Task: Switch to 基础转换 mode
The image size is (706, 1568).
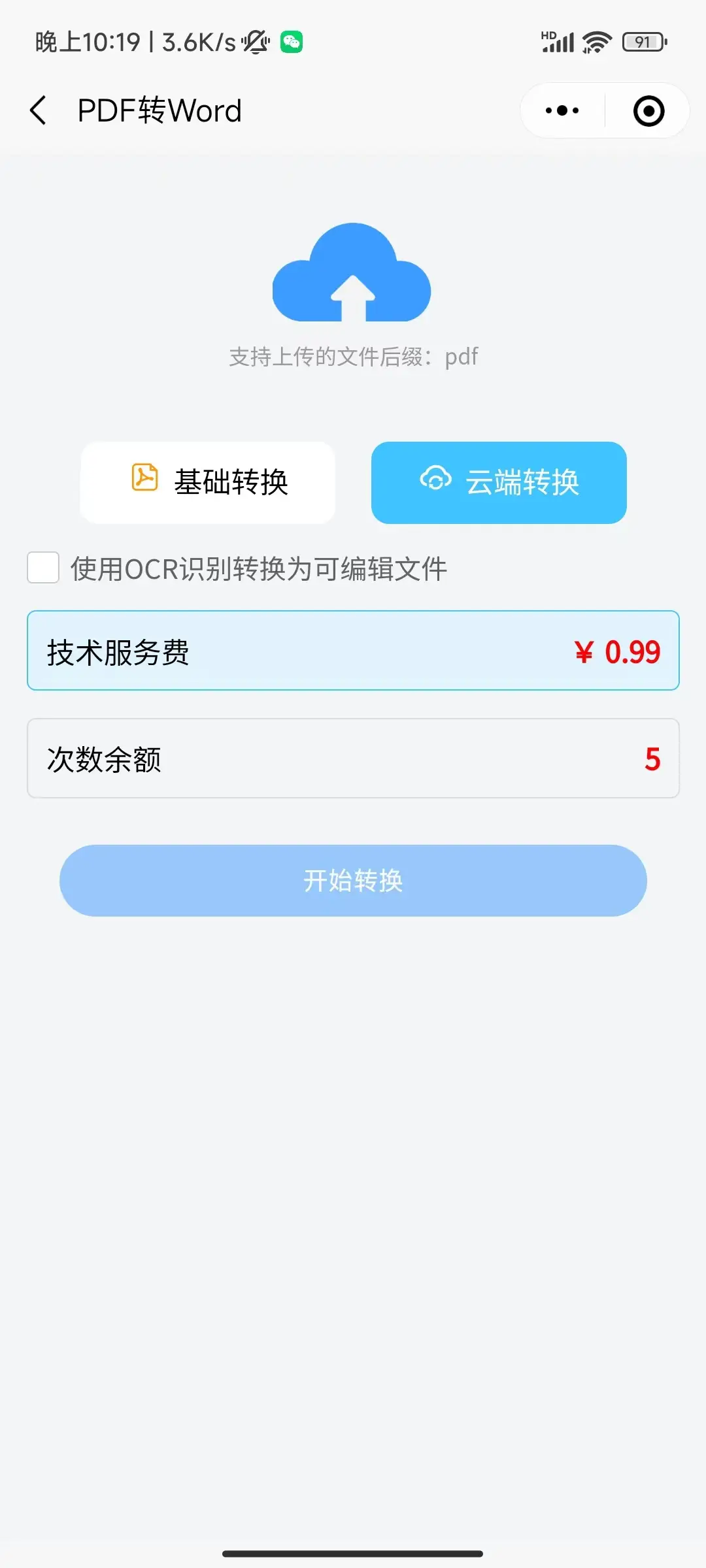Action: pyautogui.click(x=208, y=482)
